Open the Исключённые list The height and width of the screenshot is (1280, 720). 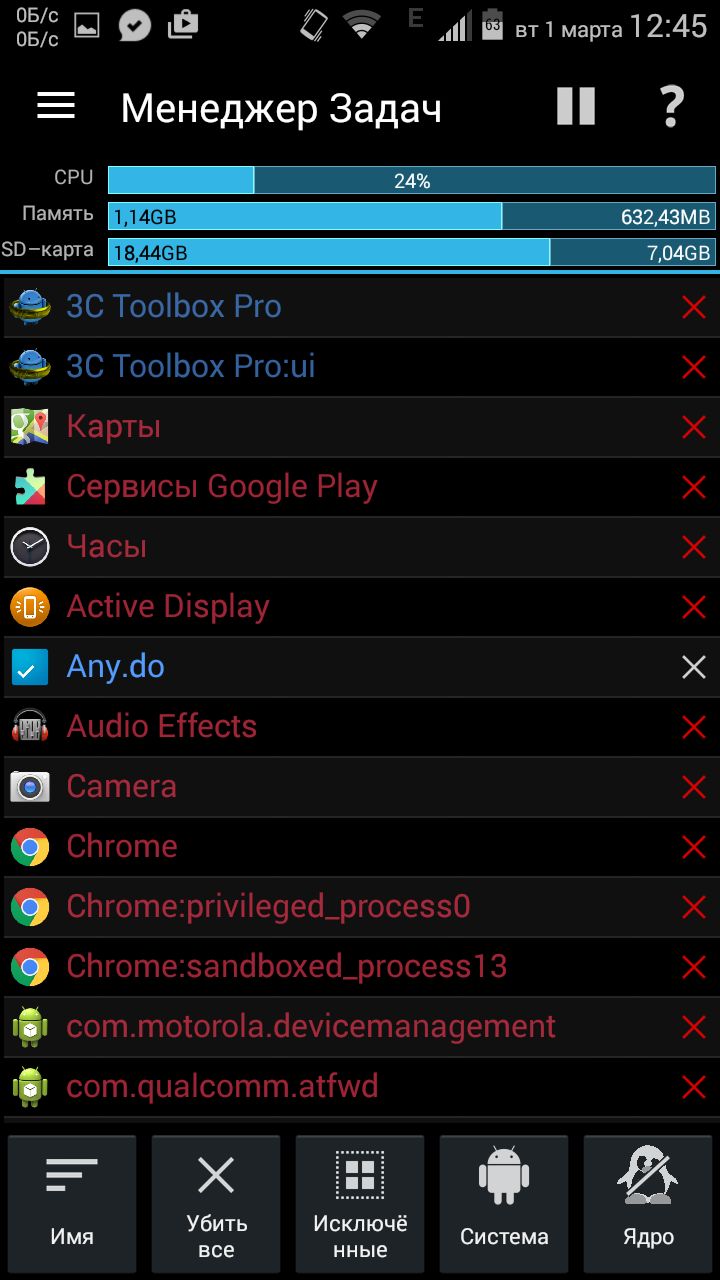(x=360, y=1203)
